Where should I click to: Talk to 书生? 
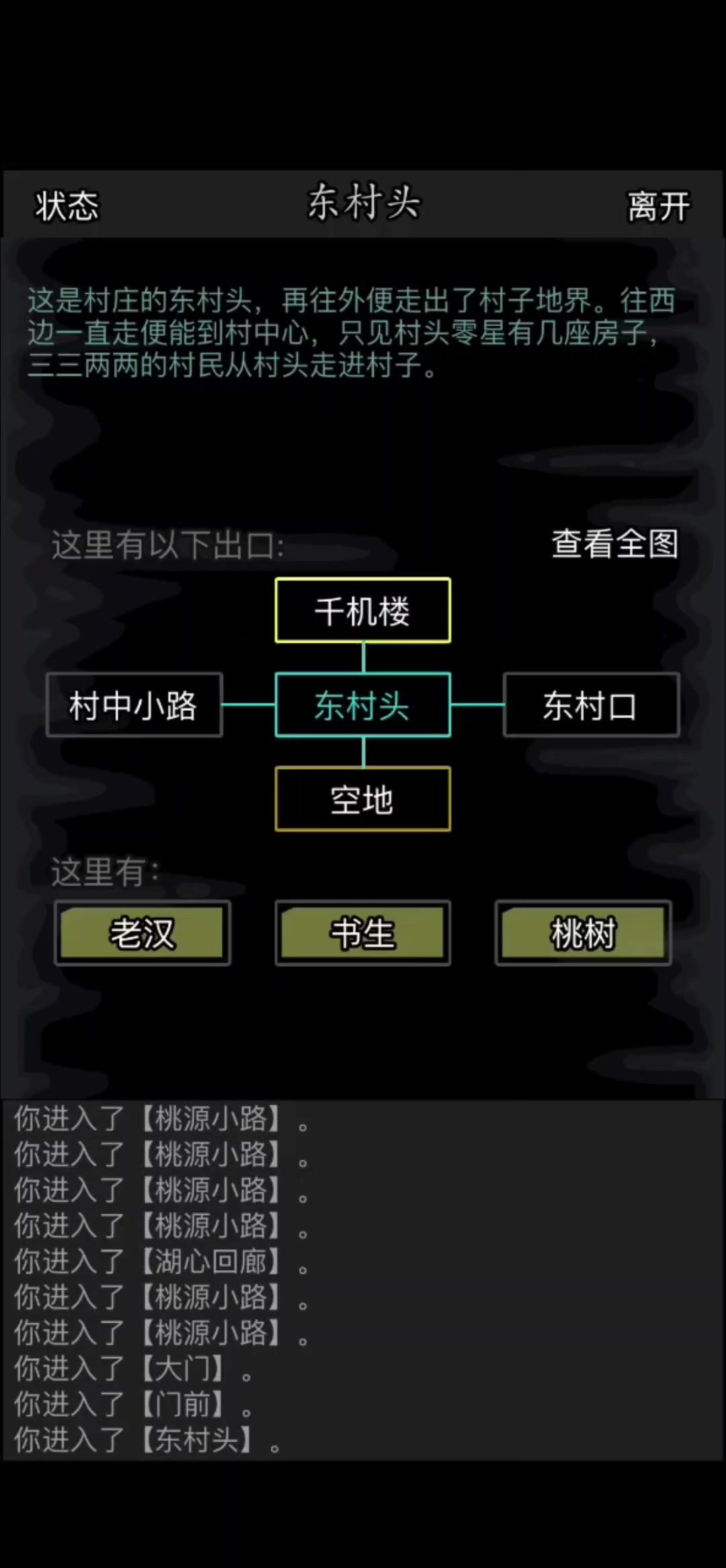click(x=363, y=933)
